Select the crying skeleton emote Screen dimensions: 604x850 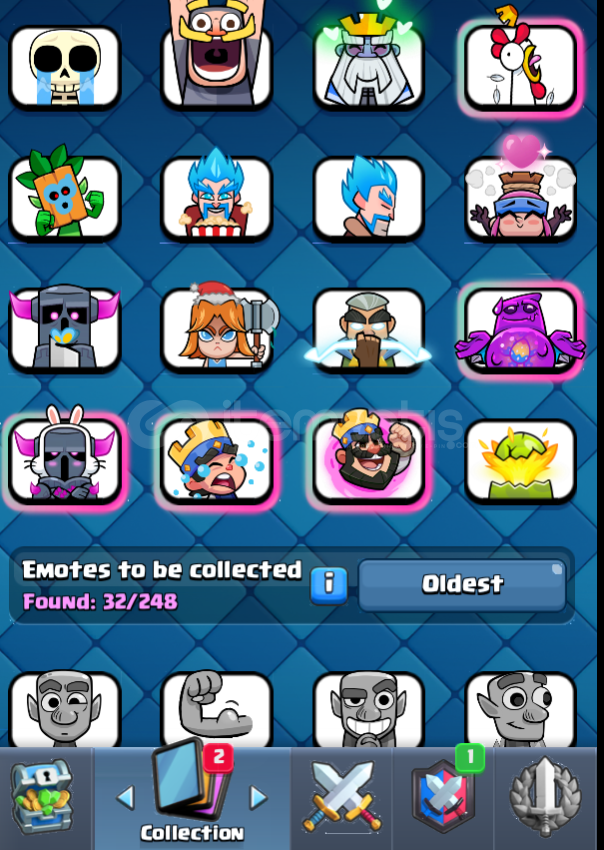click(65, 66)
